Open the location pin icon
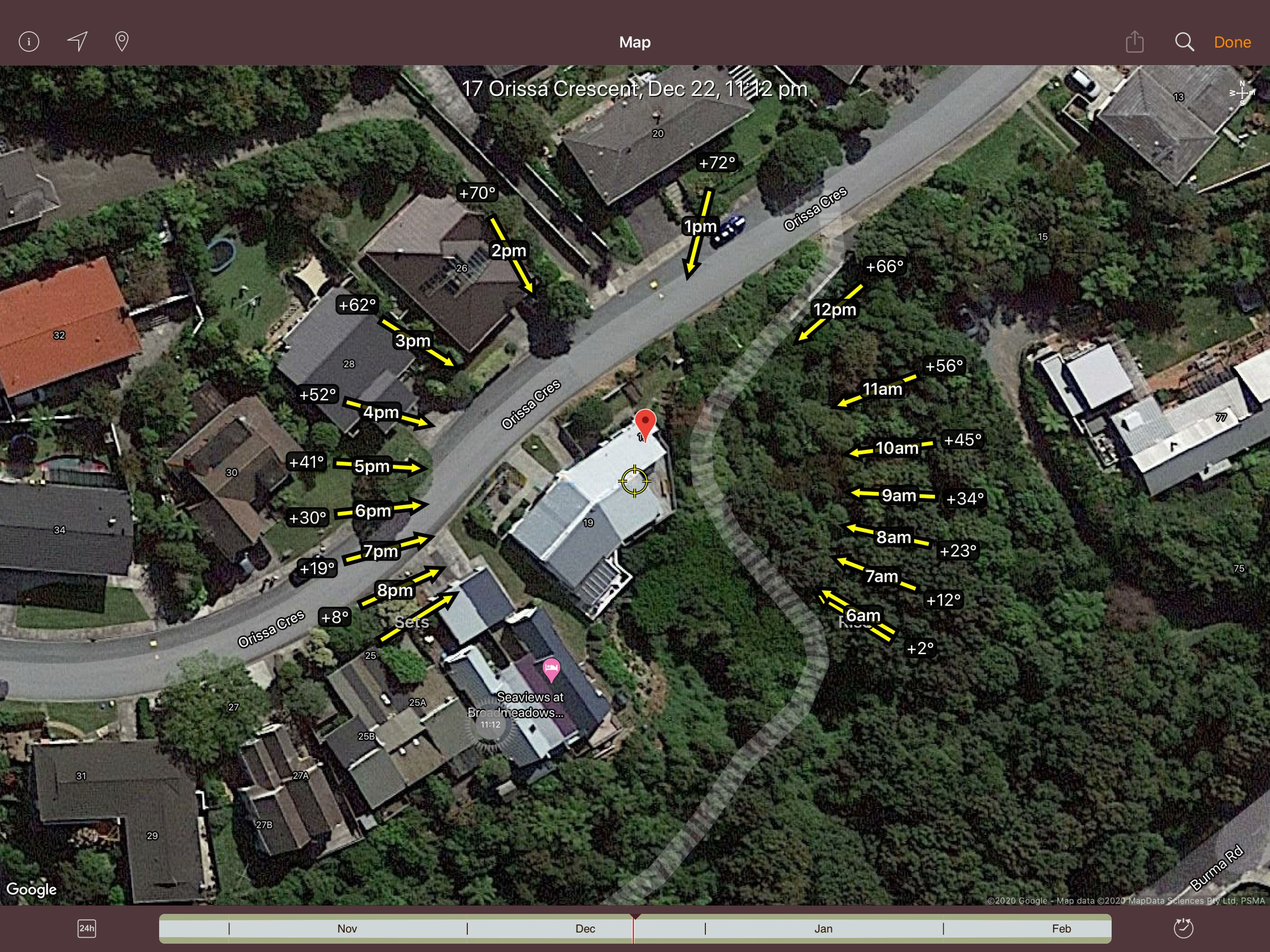The height and width of the screenshot is (952, 1270). pyautogui.click(x=122, y=41)
